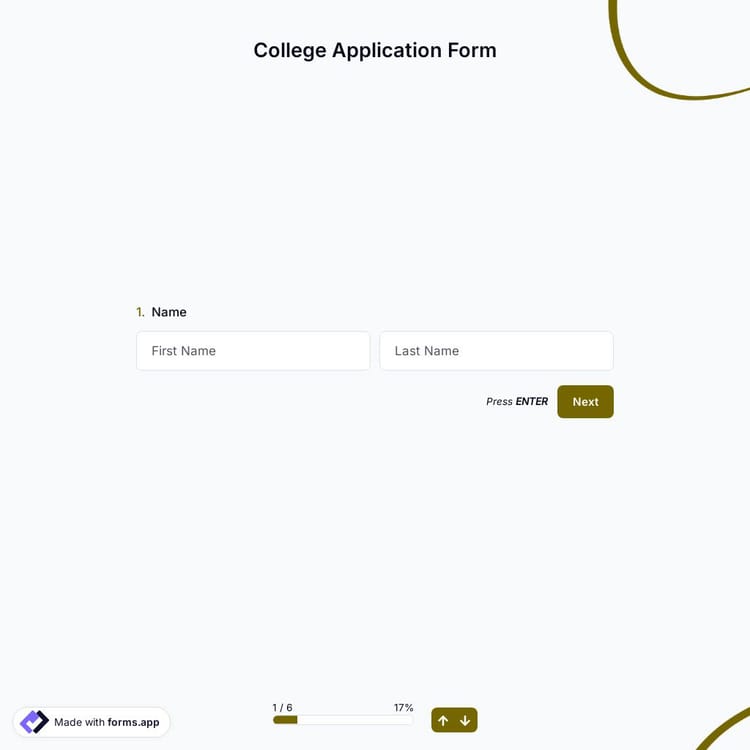750x750 pixels.
Task: Go to next question with down arrow
Action: (x=465, y=720)
